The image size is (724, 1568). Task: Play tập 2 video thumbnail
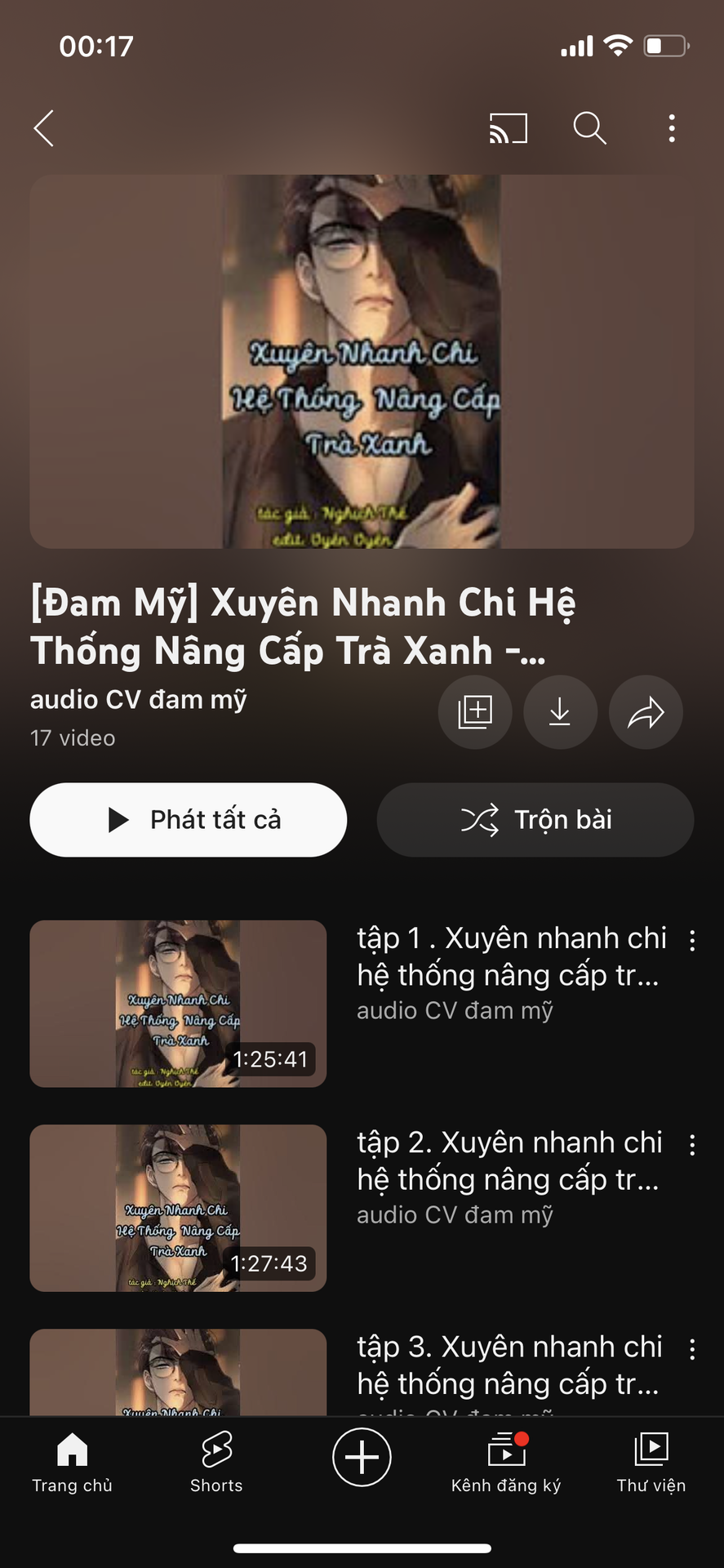[x=178, y=1208]
